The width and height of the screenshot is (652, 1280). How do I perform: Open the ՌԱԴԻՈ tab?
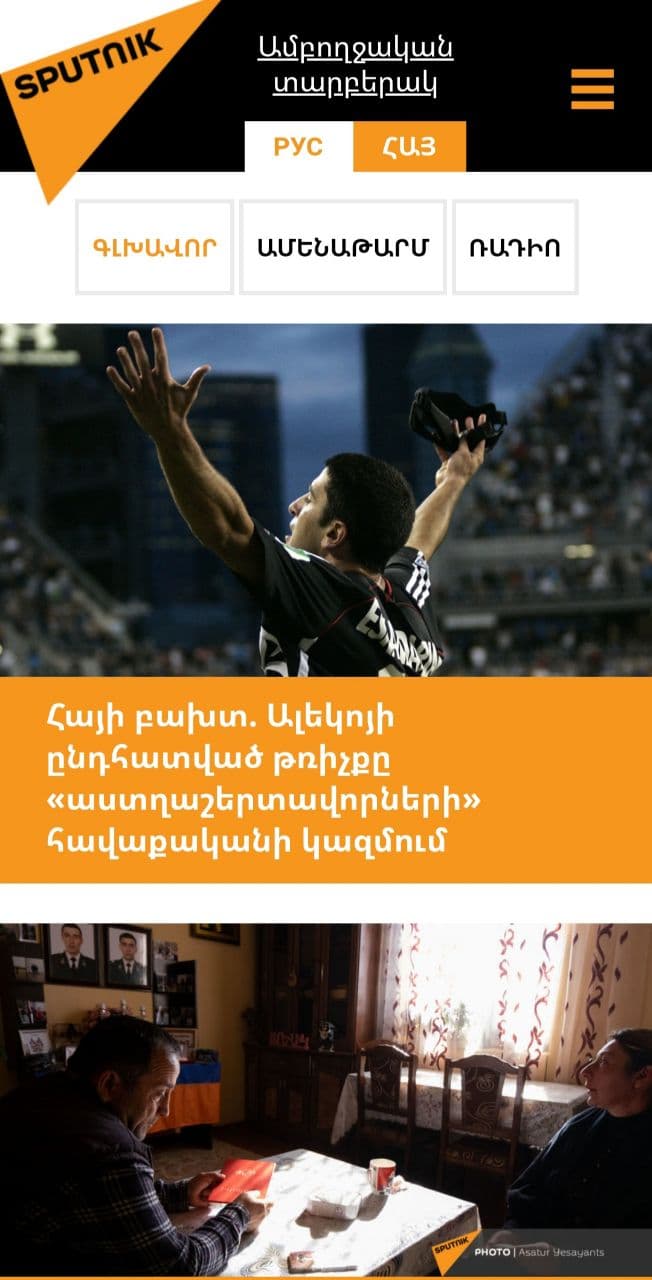coord(514,247)
